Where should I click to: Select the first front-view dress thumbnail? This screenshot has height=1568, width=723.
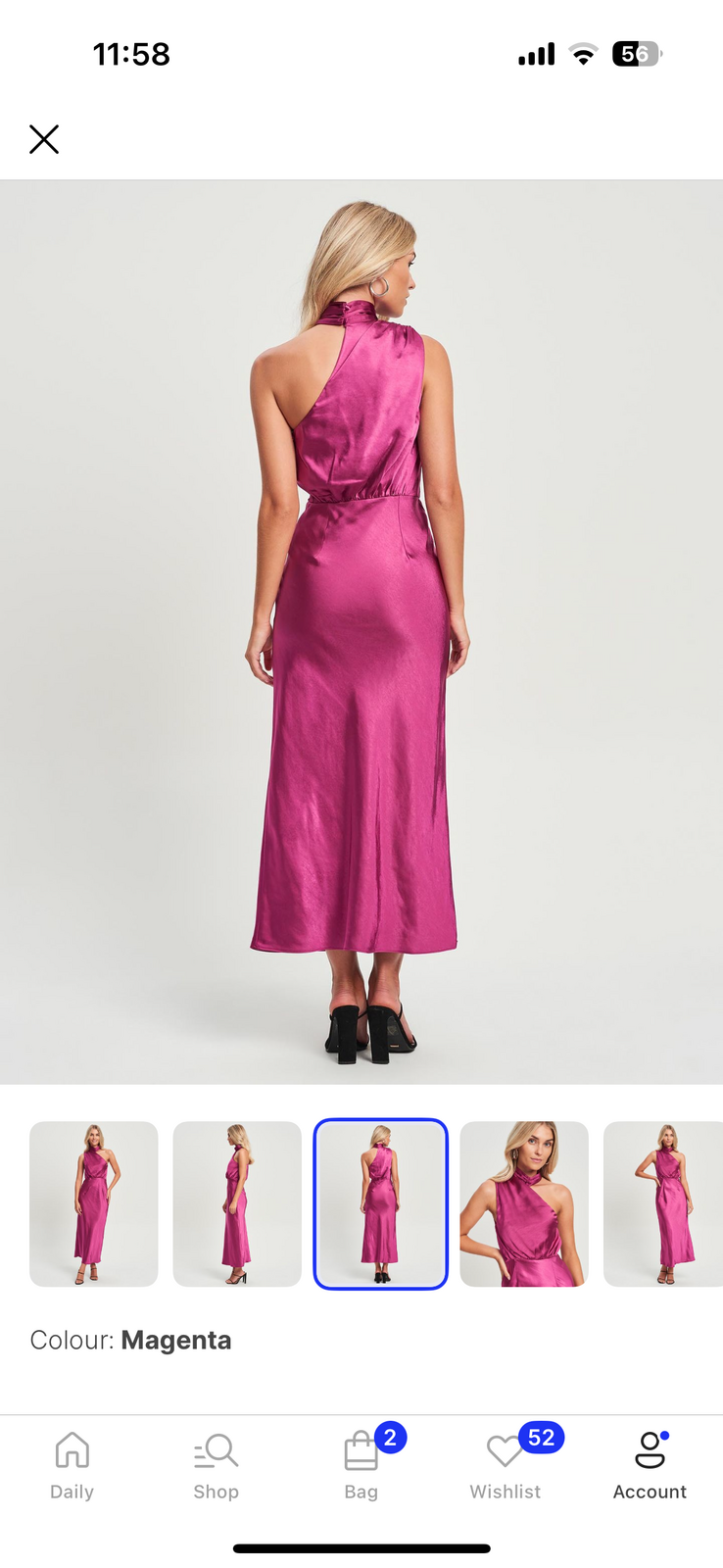93,1203
